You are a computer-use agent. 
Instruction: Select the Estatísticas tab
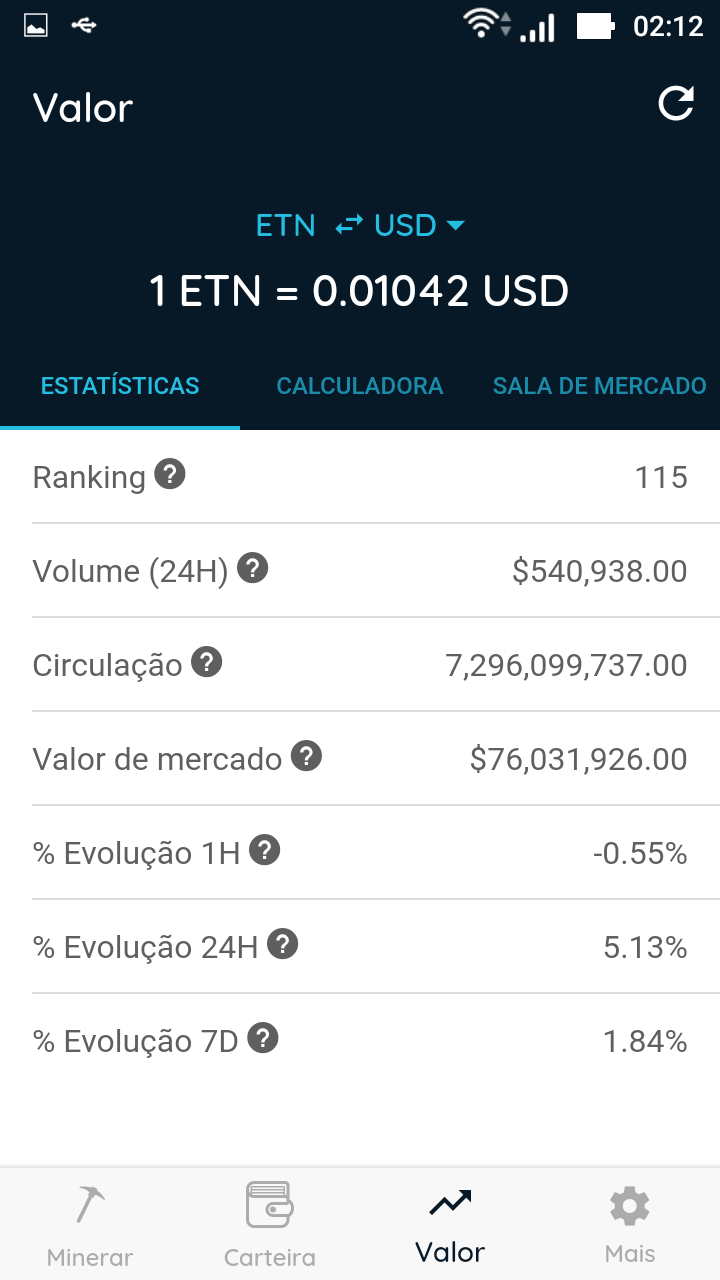point(120,386)
